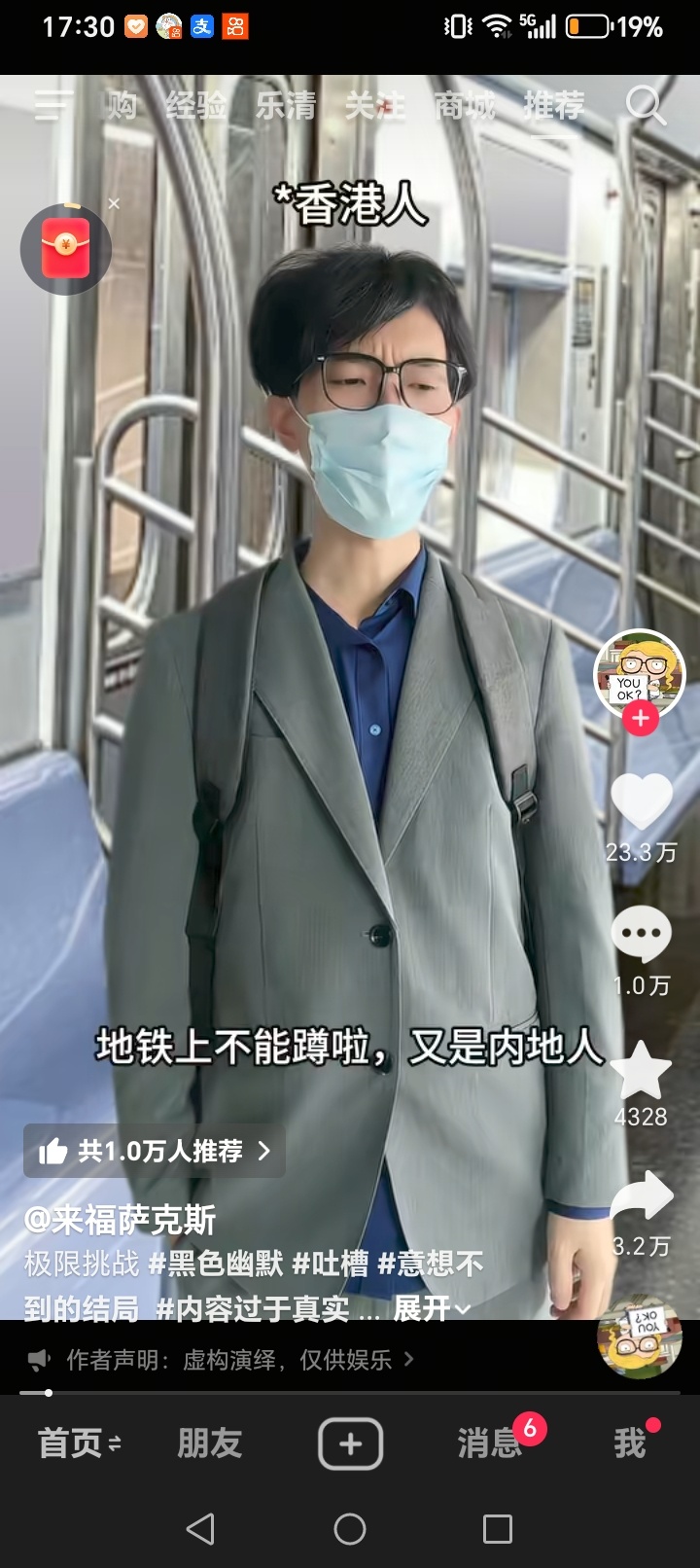Open the 共1.0万人推荐 recommend chip
The height and width of the screenshot is (1568, 700).
[x=155, y=1151]
